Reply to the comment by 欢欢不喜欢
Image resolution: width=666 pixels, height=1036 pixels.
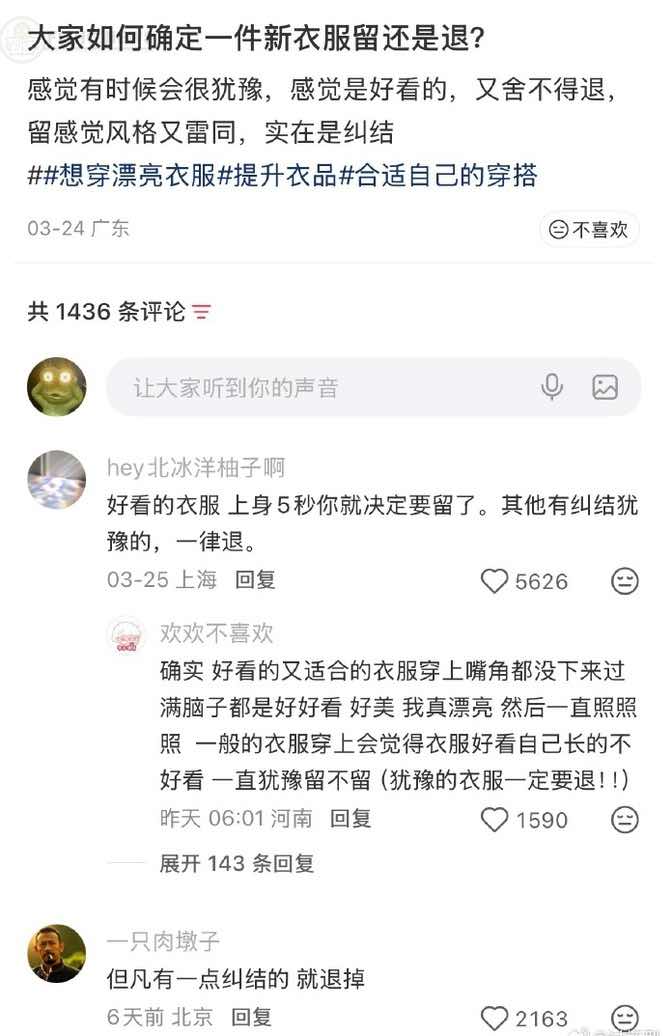(x=351, y=818)
